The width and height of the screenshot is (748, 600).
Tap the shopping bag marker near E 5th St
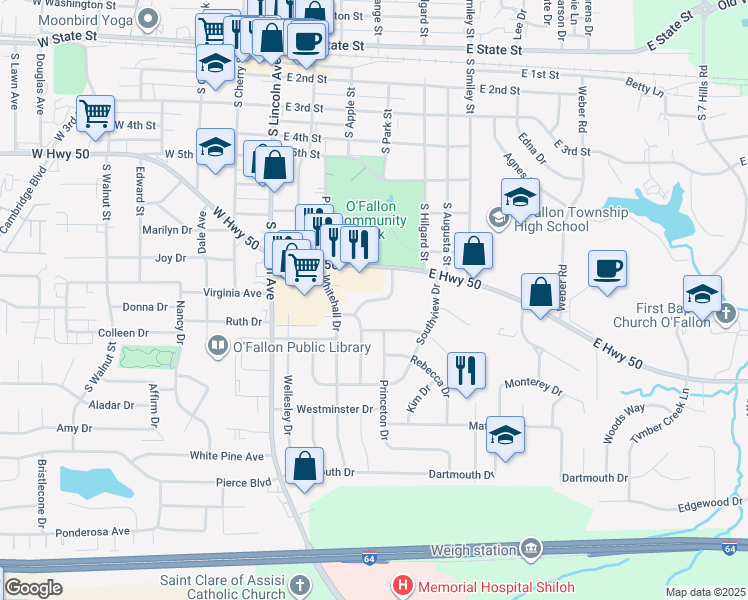[x=274, y=166]
